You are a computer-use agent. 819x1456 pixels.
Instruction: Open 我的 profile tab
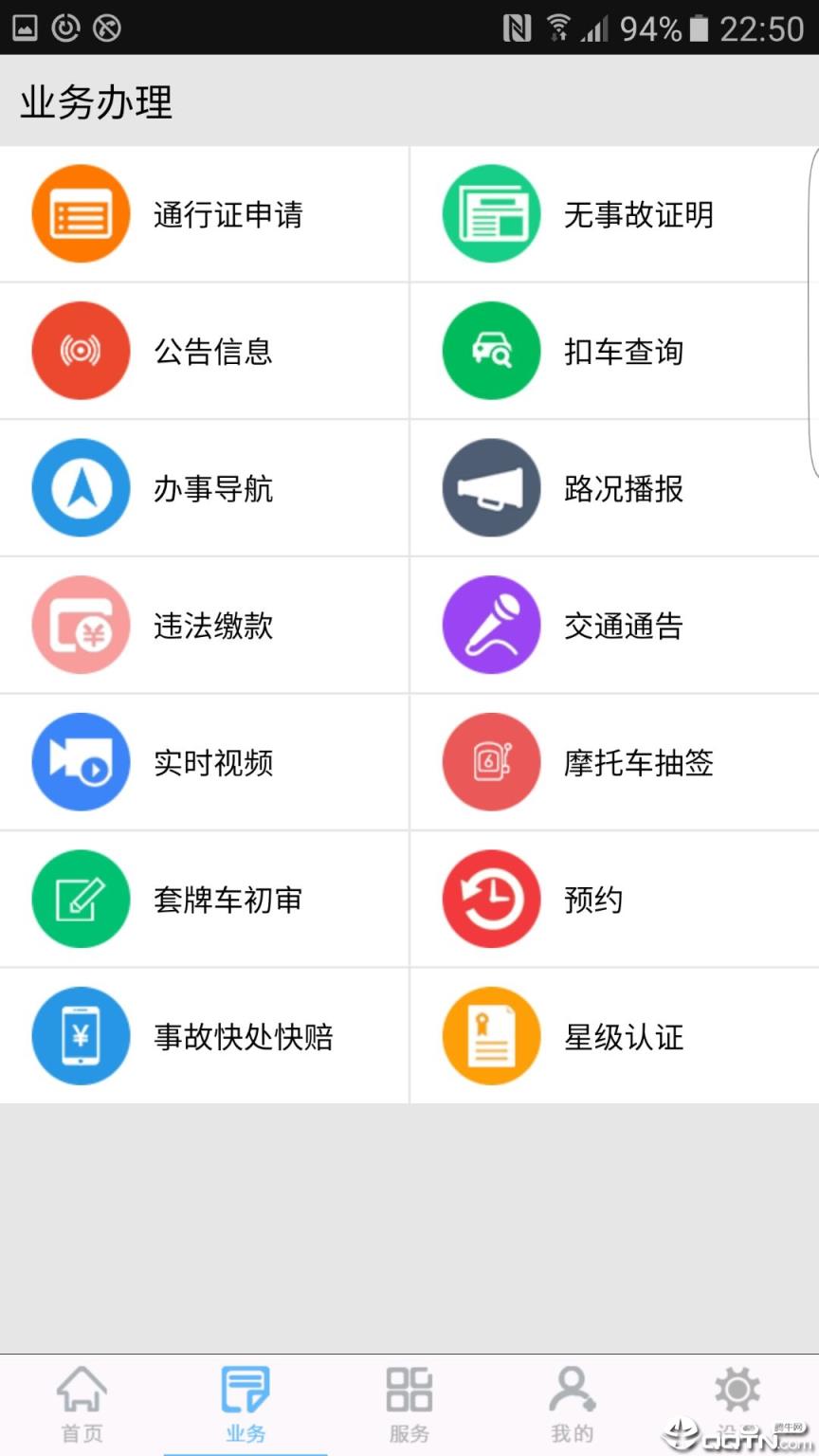coord(573,1403)
